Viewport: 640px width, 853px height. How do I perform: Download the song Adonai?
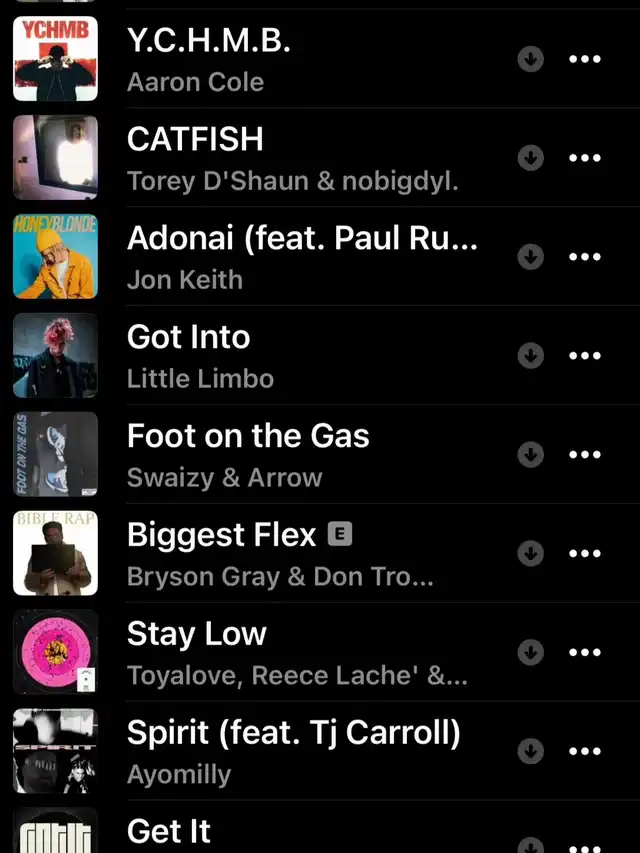coord(530,257)
